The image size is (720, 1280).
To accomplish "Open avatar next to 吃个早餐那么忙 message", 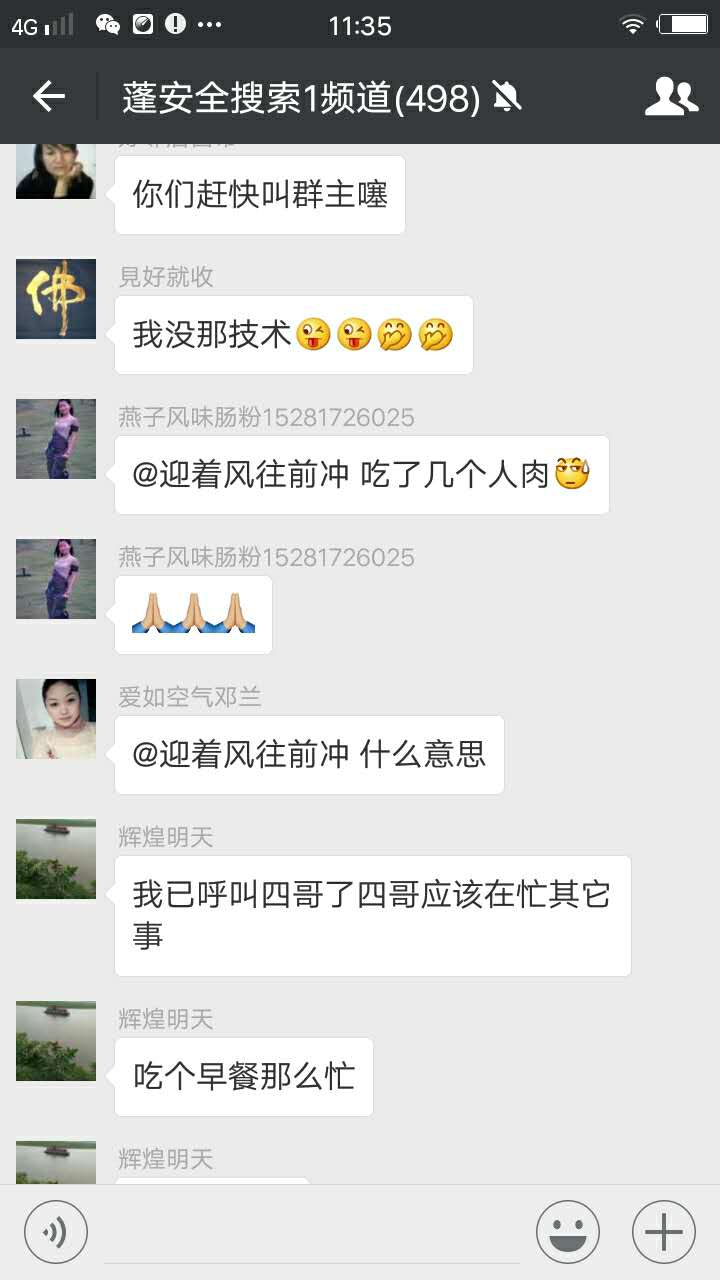I will point(56,1041).
